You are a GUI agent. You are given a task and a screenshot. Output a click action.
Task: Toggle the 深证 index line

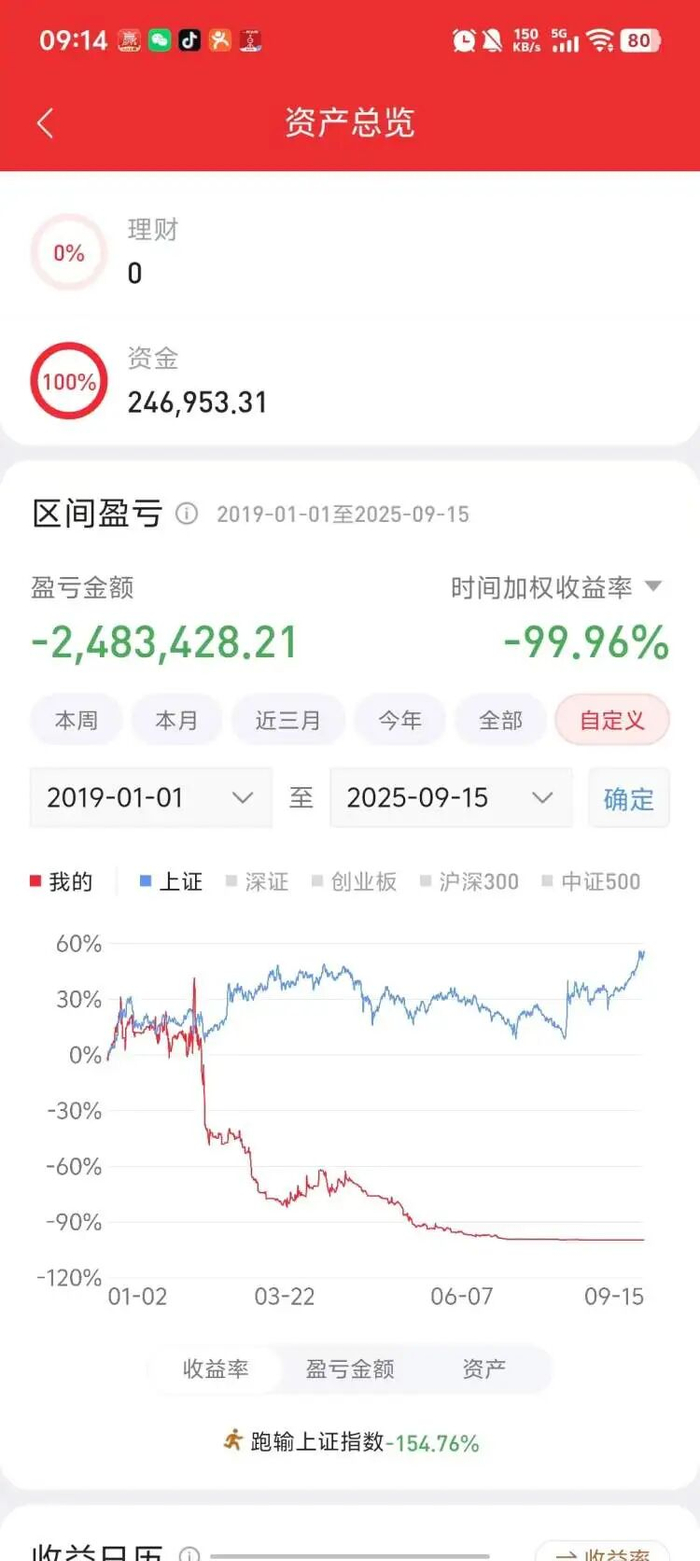[257, 881]
